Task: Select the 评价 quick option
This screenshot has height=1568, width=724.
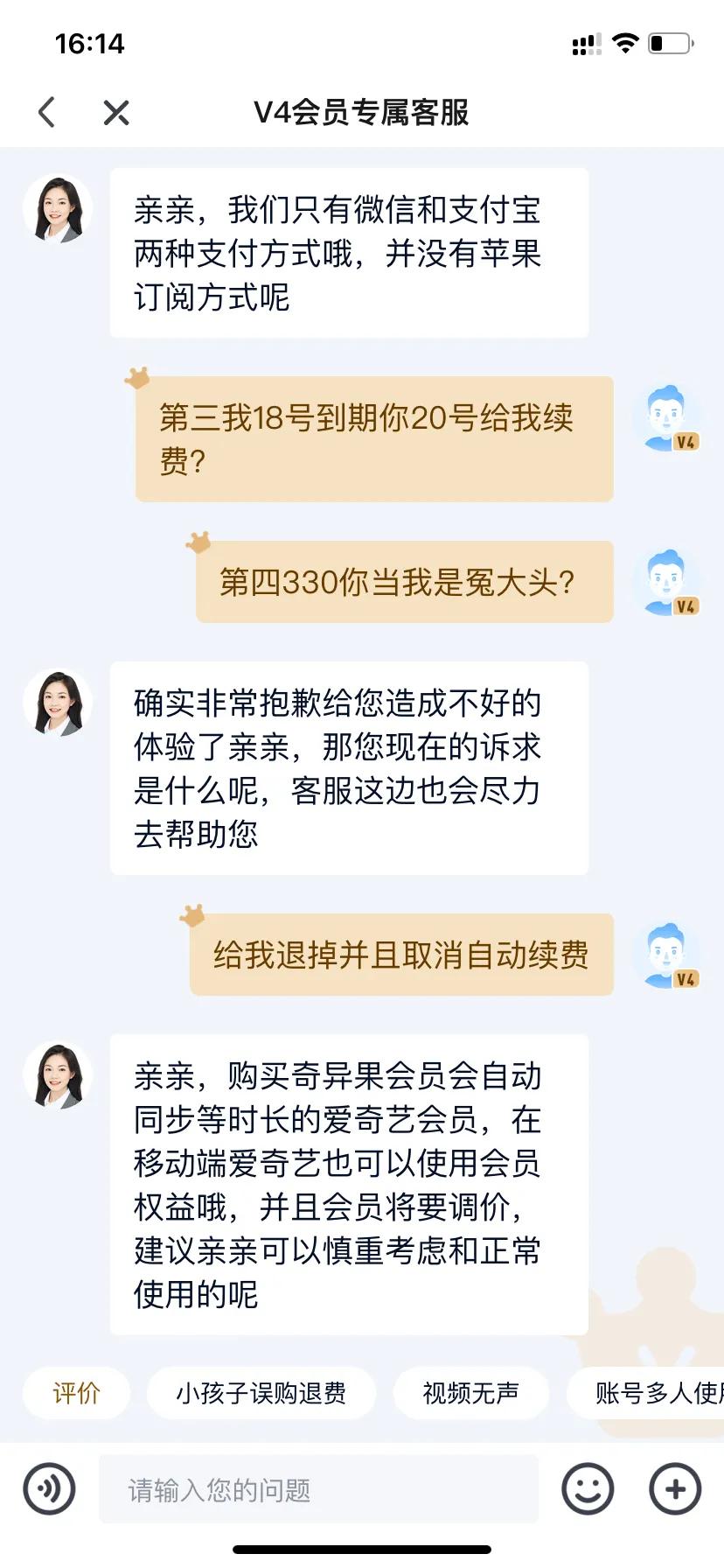Action: click(76, 1392)
